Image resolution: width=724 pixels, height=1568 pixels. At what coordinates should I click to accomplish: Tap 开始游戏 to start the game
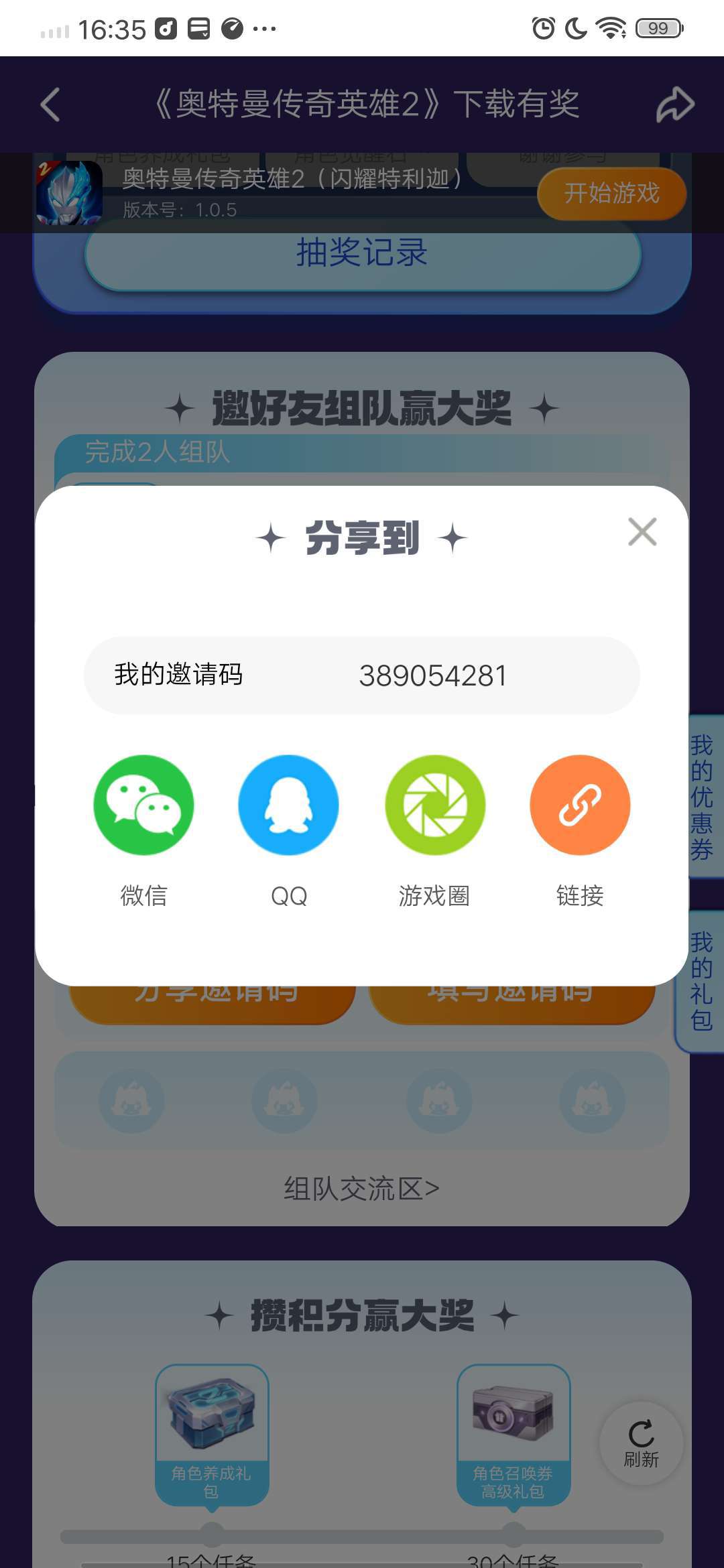click(611, 194)
